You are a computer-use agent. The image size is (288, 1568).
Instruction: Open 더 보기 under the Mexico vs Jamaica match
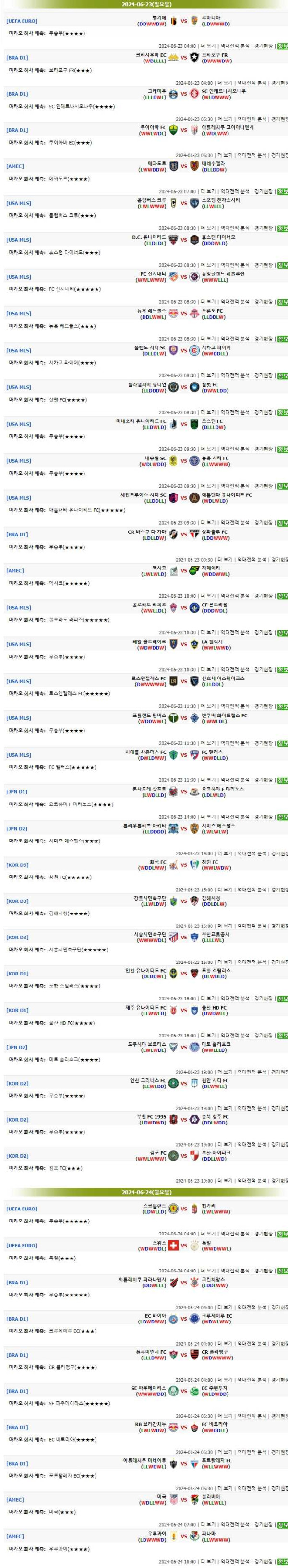(207, 596)
